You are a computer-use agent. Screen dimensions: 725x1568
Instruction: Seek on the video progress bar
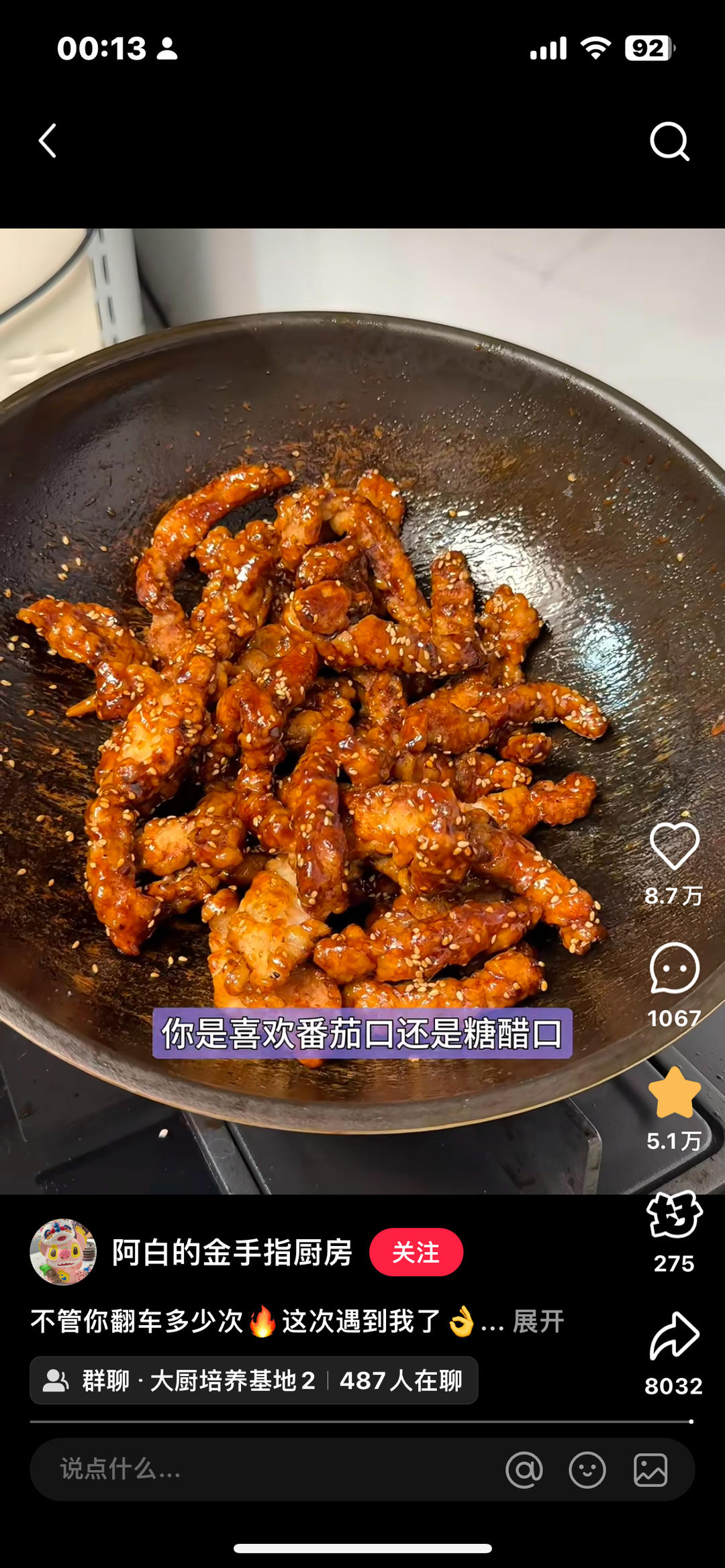[x=361, y=1421]
